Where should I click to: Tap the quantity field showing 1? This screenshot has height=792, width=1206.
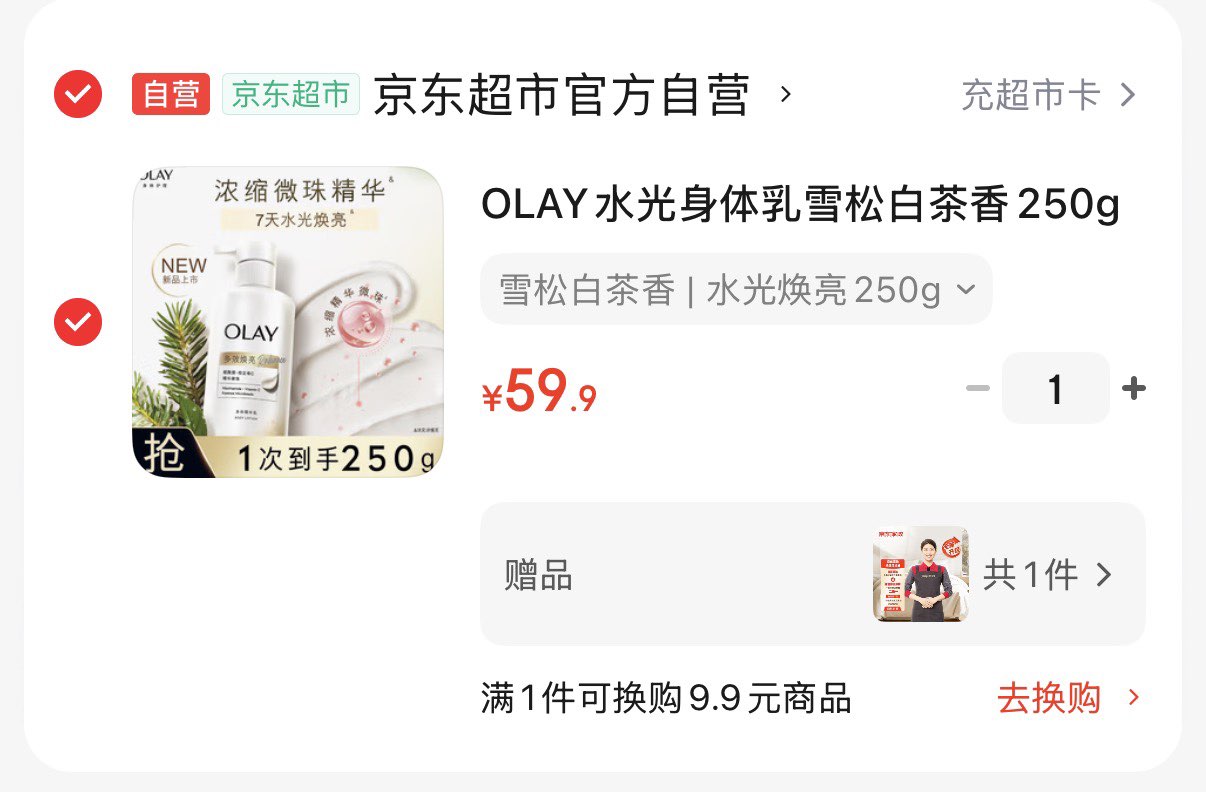click(1055, 388)
